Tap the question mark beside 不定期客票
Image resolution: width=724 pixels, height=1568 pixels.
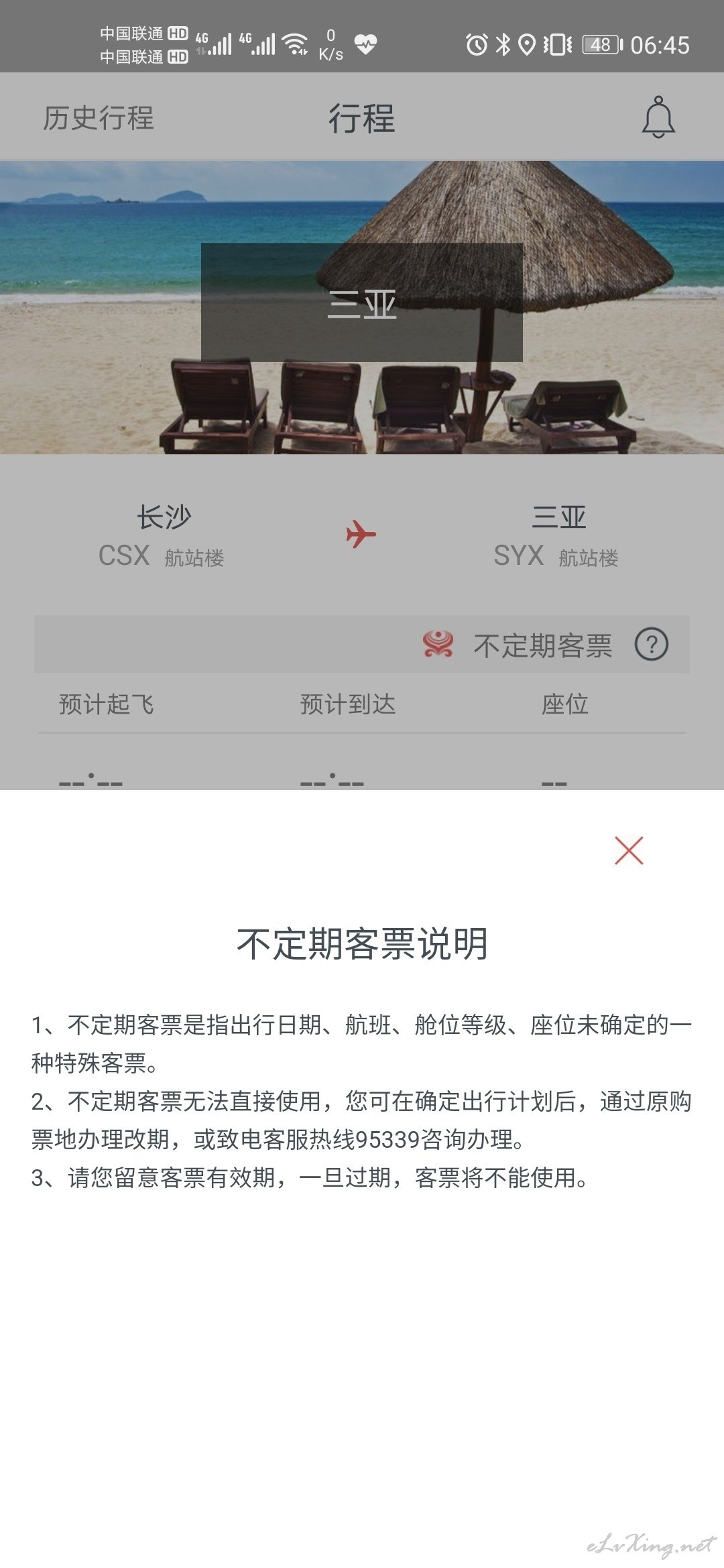[x=652, y=645]
